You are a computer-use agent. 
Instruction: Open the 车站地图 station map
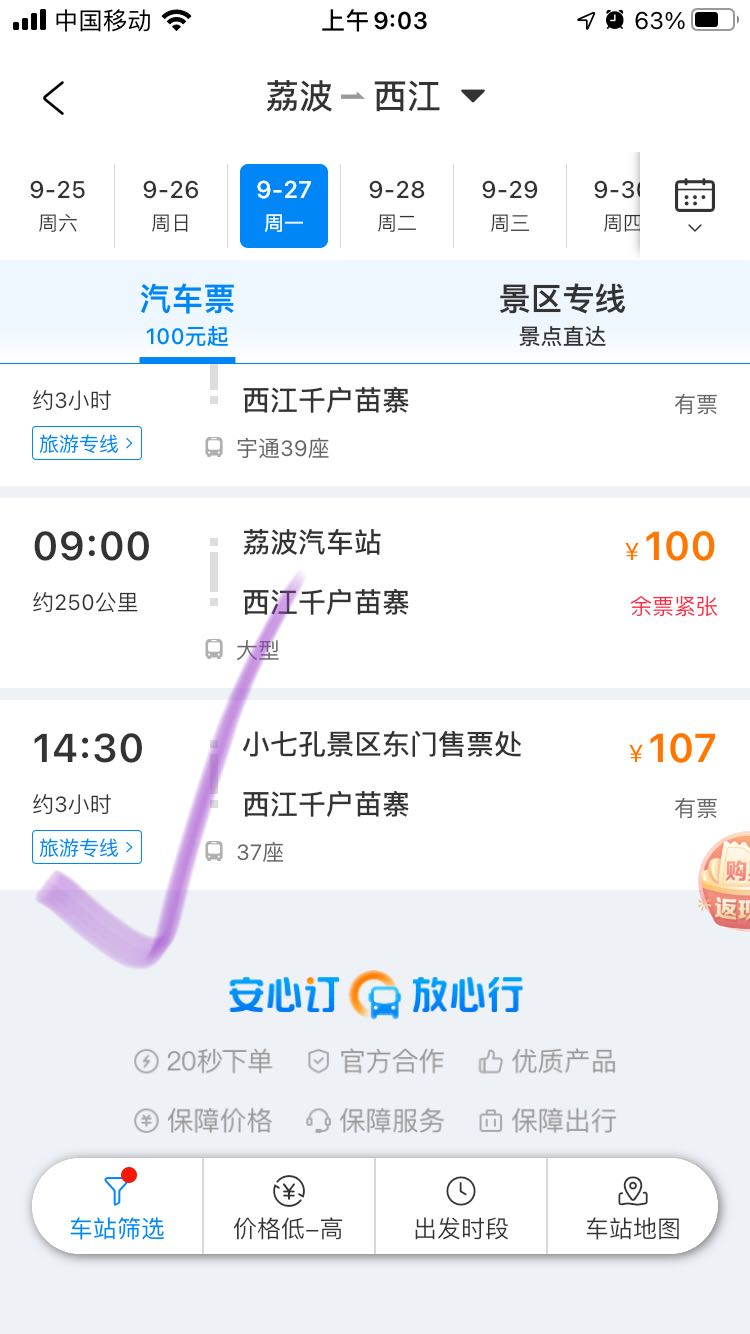633,1207
